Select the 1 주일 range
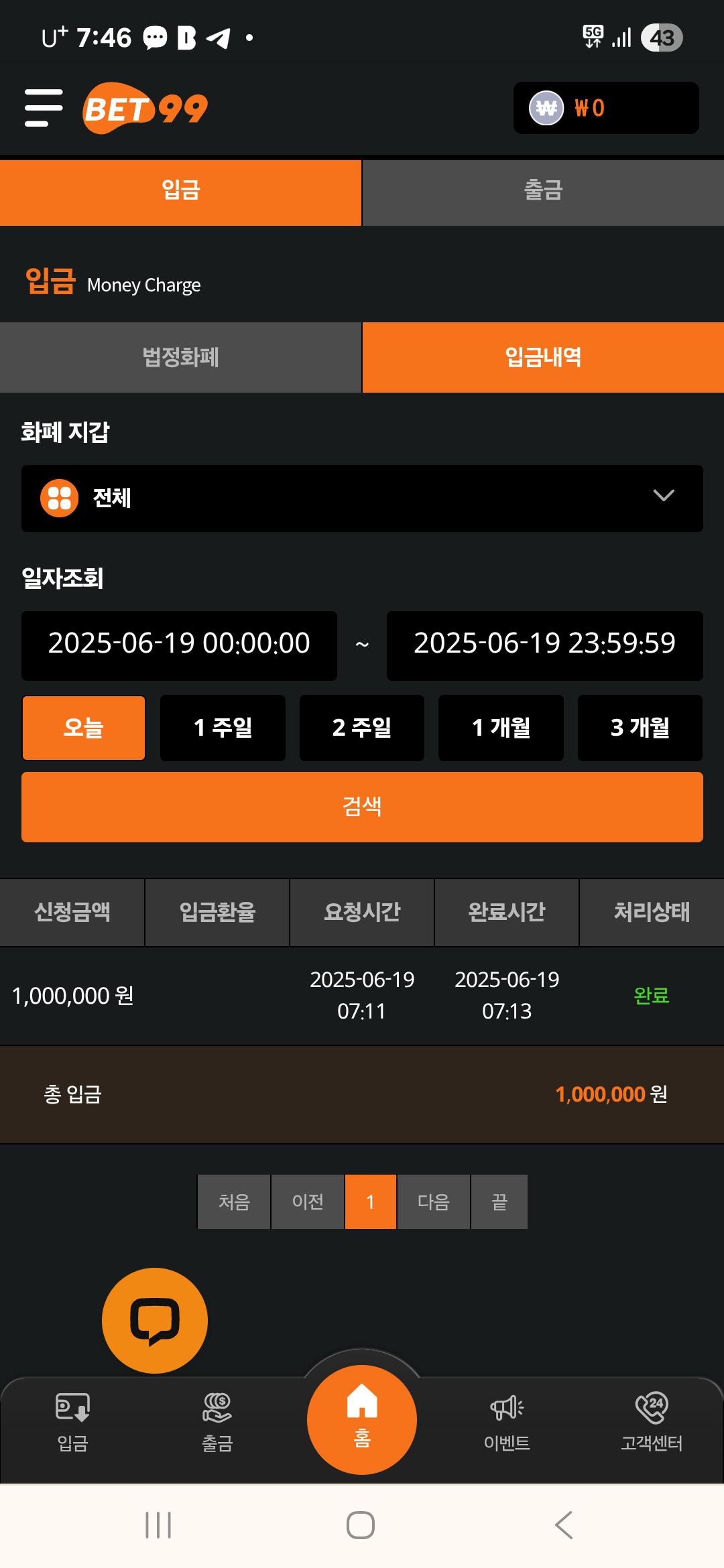 [x=223, y=728]
